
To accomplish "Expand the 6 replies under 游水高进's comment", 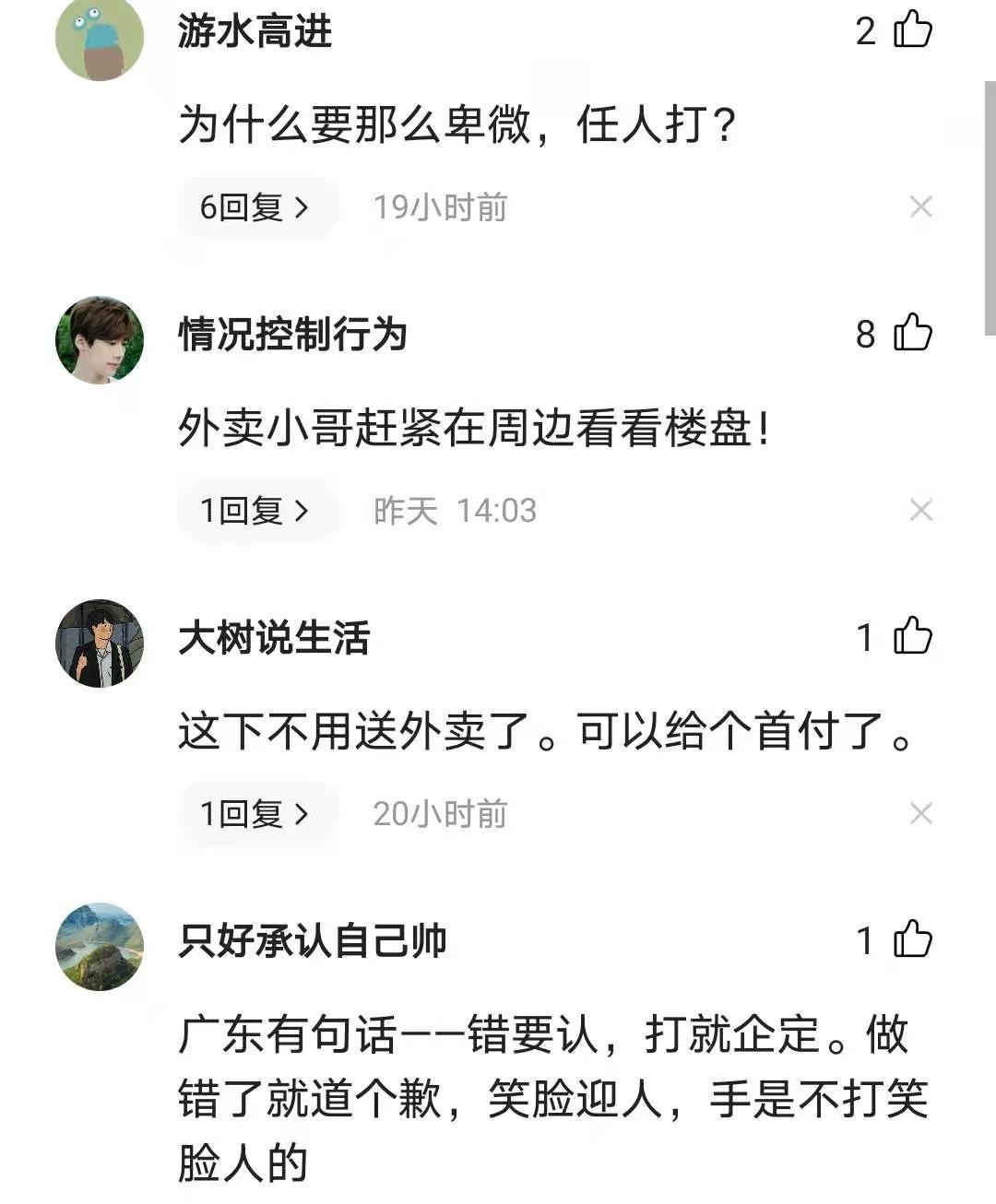I will click(x=255, y=207).
